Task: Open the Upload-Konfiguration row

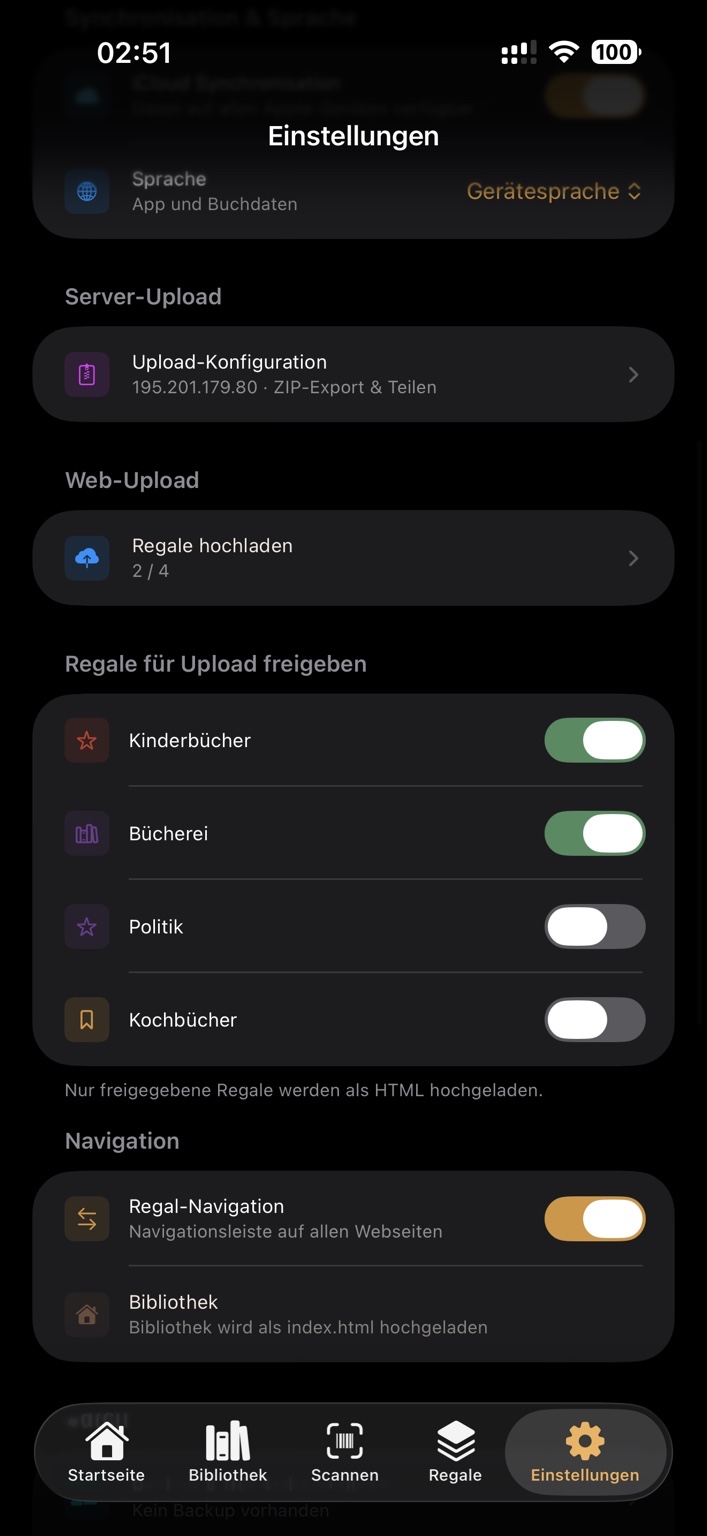Action: (x=353, y=374)
